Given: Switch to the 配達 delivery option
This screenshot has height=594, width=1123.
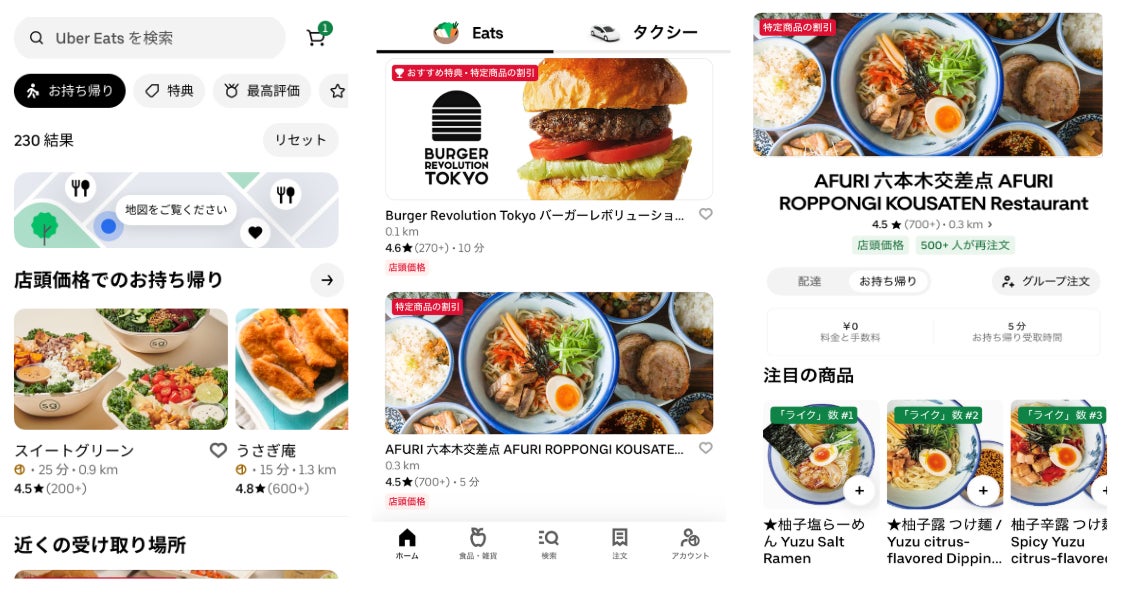Looking at the screenshot, I should (x=809, y=282).
